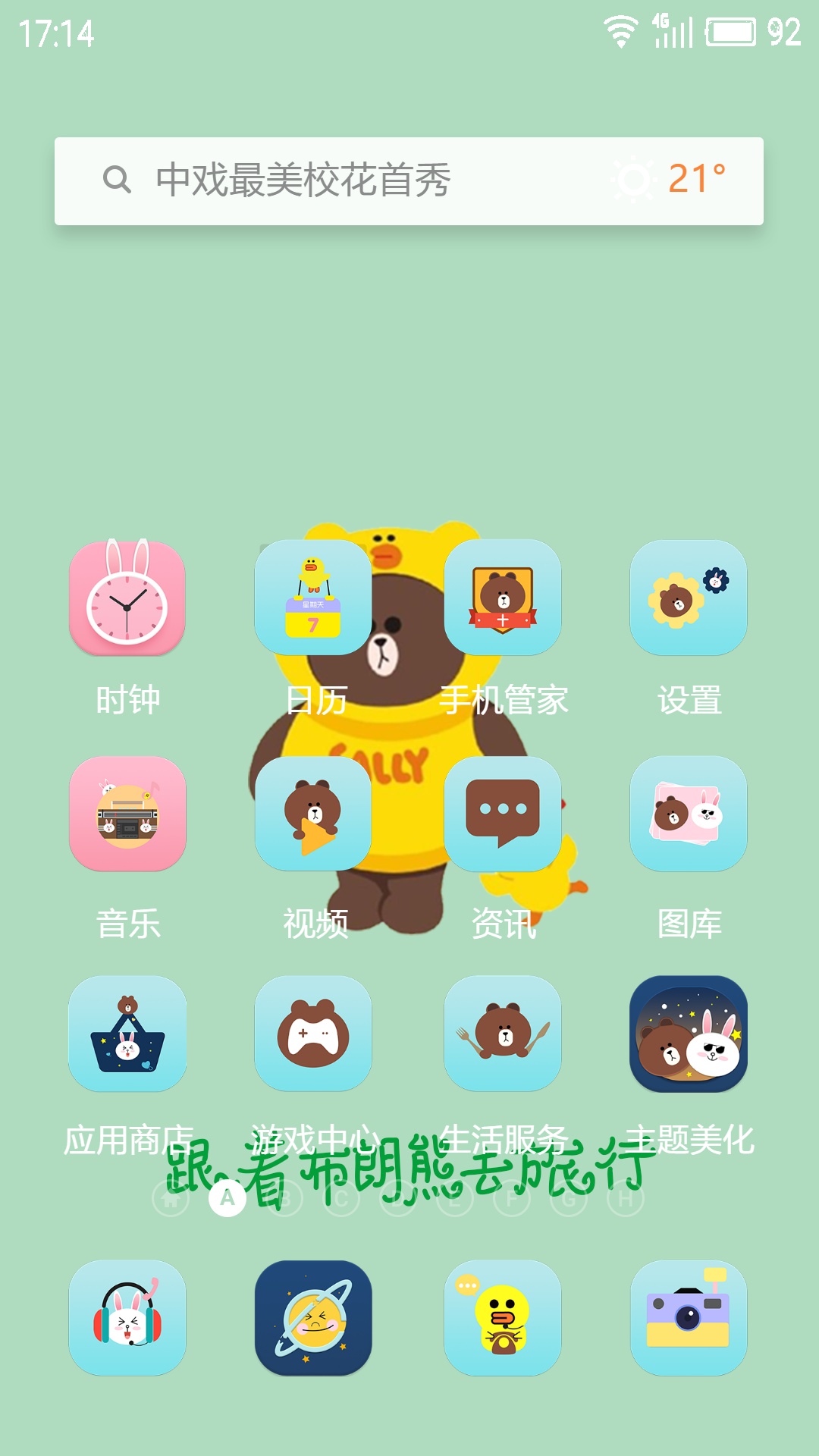Open the 应用商店 app store

pos(127,1034)
